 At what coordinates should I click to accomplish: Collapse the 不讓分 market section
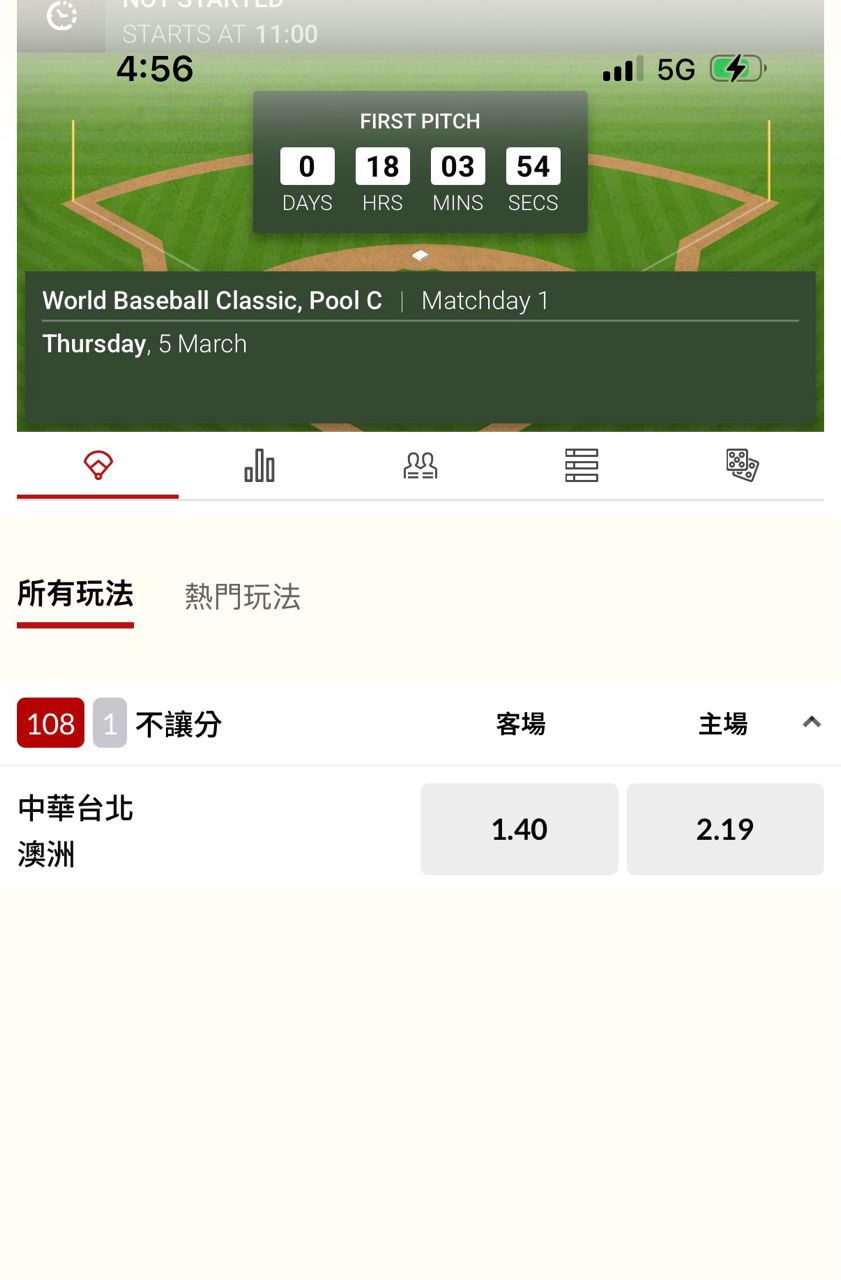coord(811,722)
